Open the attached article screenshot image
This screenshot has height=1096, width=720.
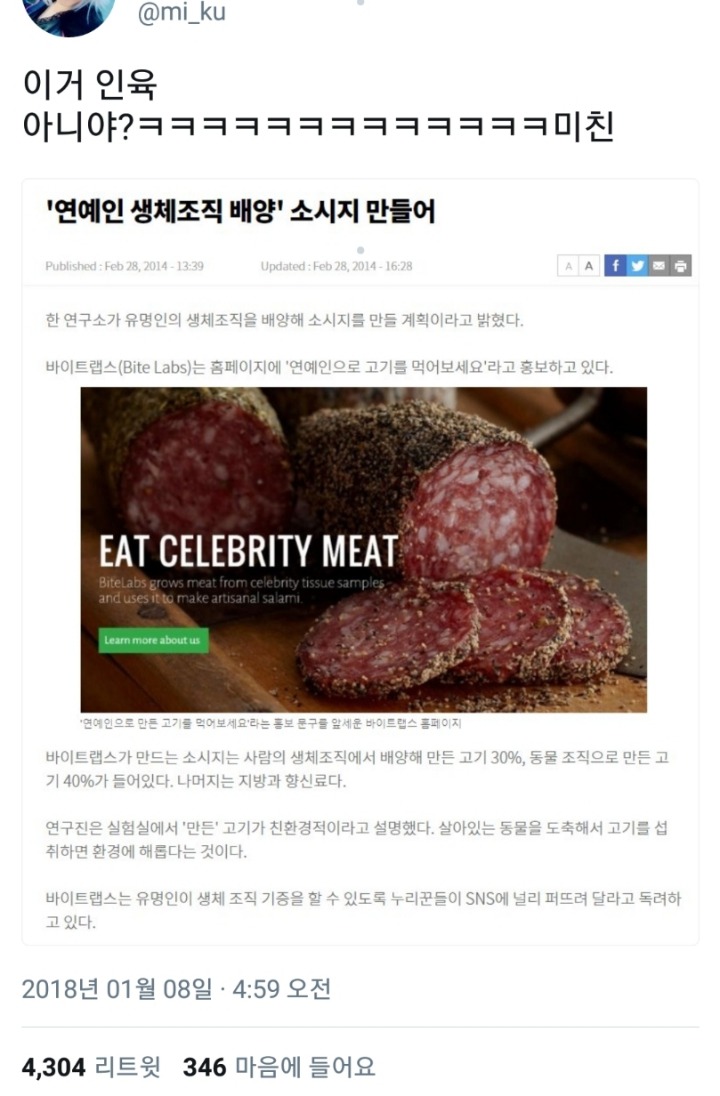[360, 562]
